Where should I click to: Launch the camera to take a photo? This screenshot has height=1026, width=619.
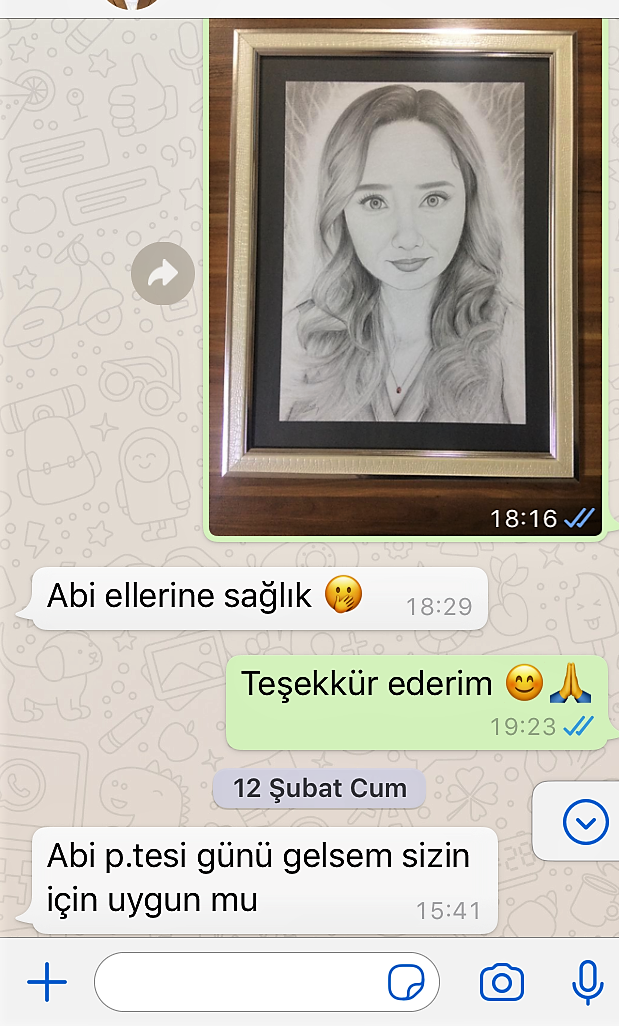pos(501,983)
